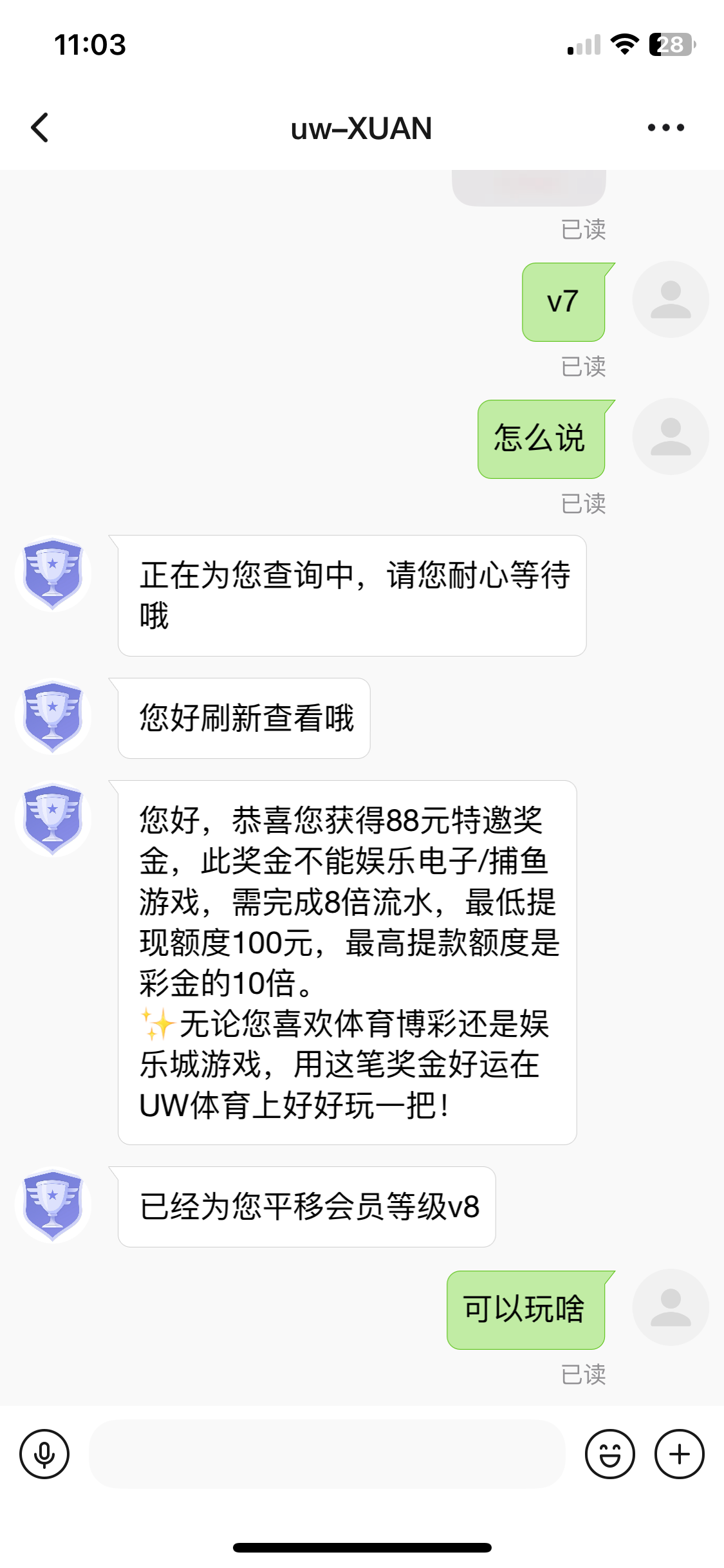Focus the message text field

point(326,1454)
